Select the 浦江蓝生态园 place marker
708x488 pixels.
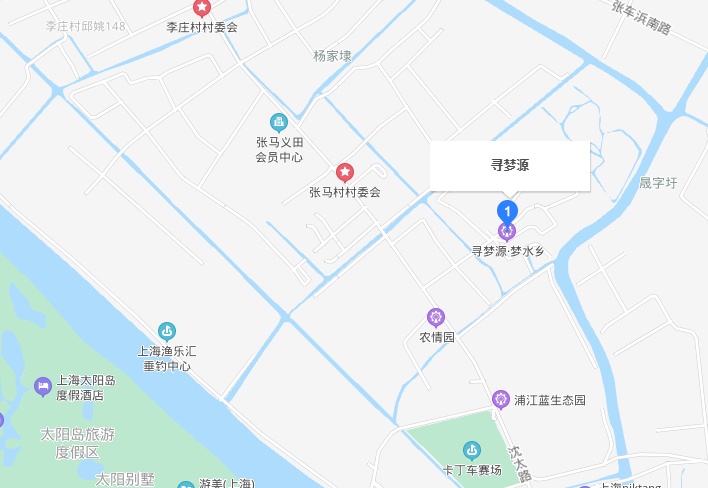[x=500, y=400]
